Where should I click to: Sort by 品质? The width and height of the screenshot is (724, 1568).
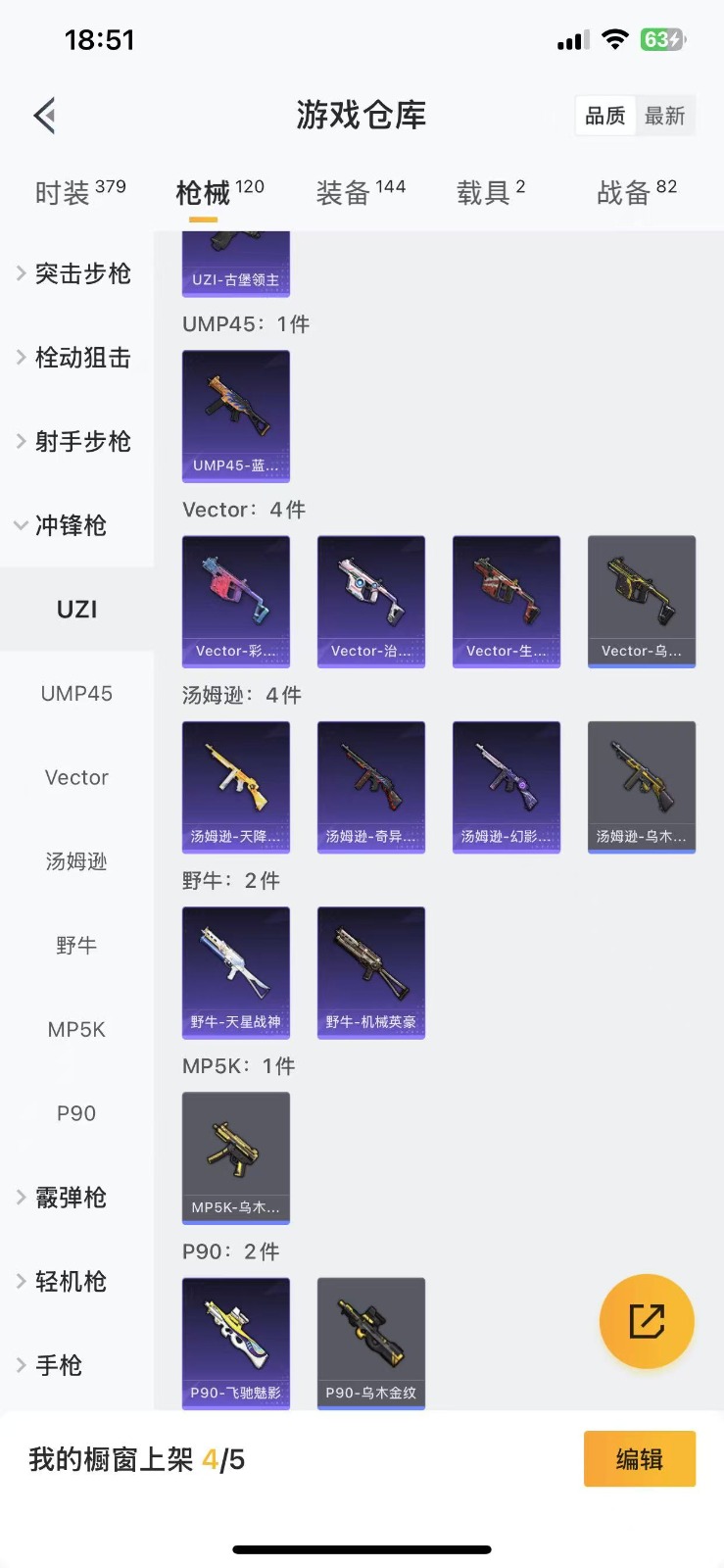tap(604, 116)
